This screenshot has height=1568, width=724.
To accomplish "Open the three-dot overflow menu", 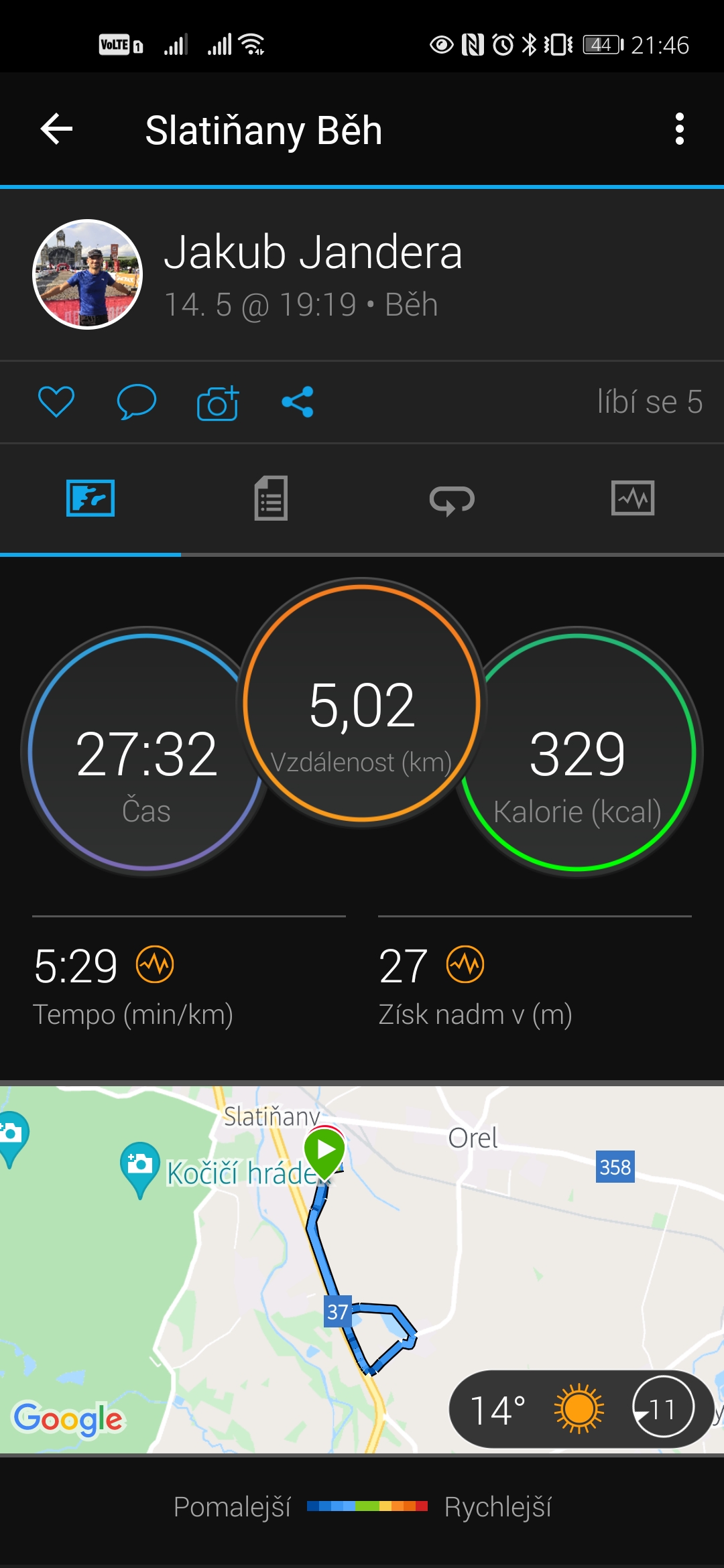I will 680,129.
